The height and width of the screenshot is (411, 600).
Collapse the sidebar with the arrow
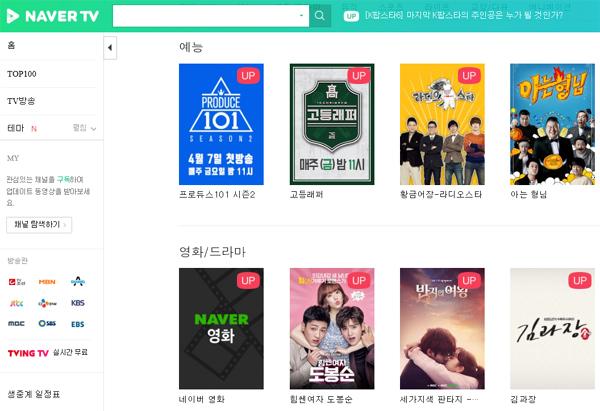tap(109, 48)
